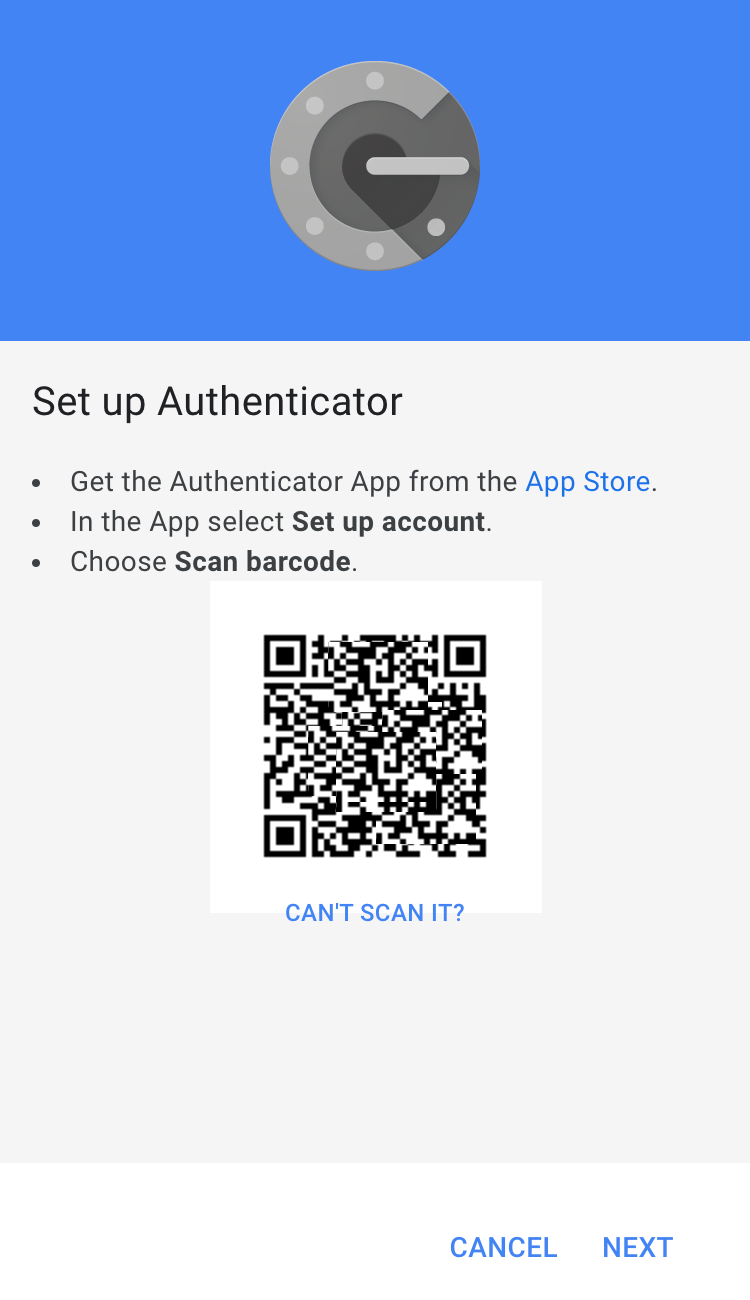Proceed with the NEXT button
Viewport: 750px width, 1300px height.
coord(637,1247)
